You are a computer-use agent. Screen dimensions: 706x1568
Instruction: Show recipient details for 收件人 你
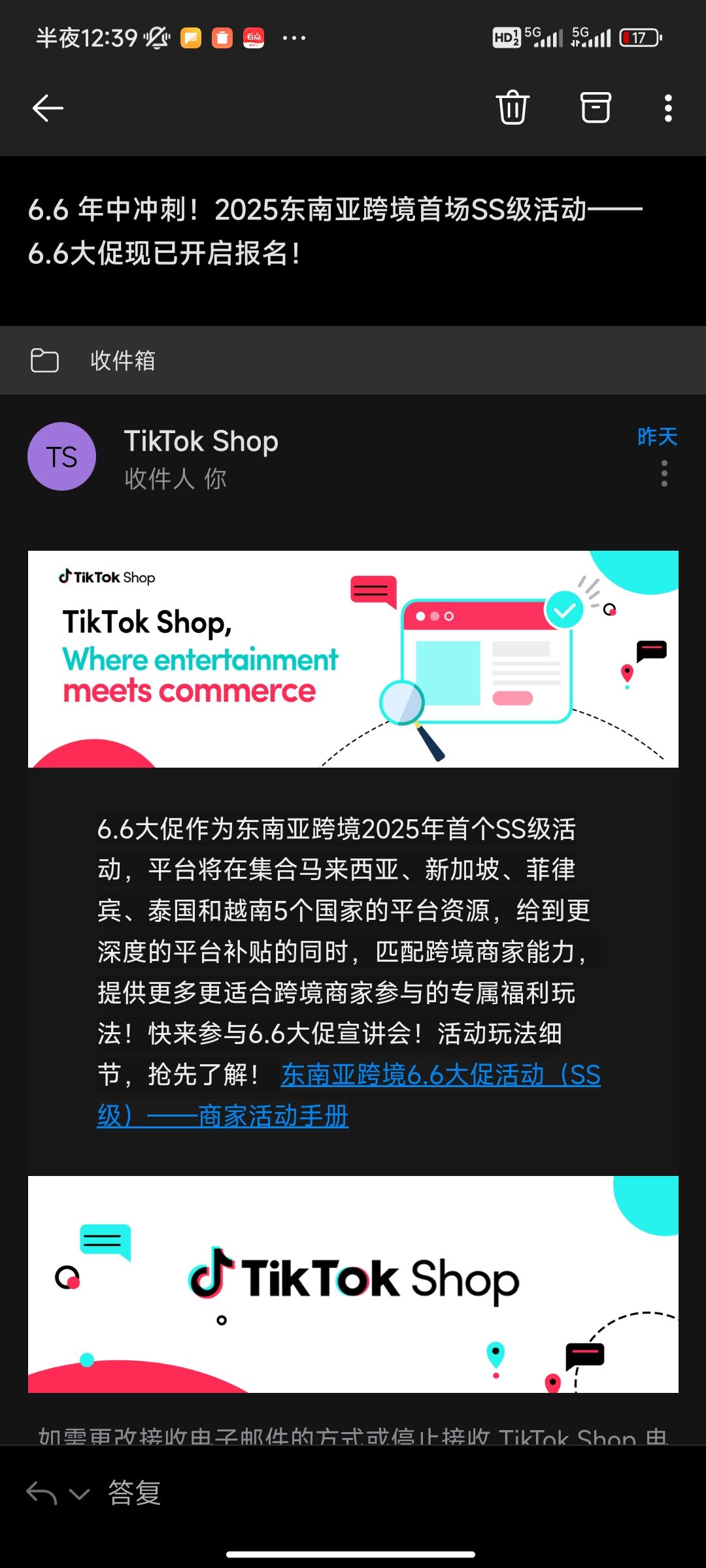pyautogui.click(x=175, y=479)
